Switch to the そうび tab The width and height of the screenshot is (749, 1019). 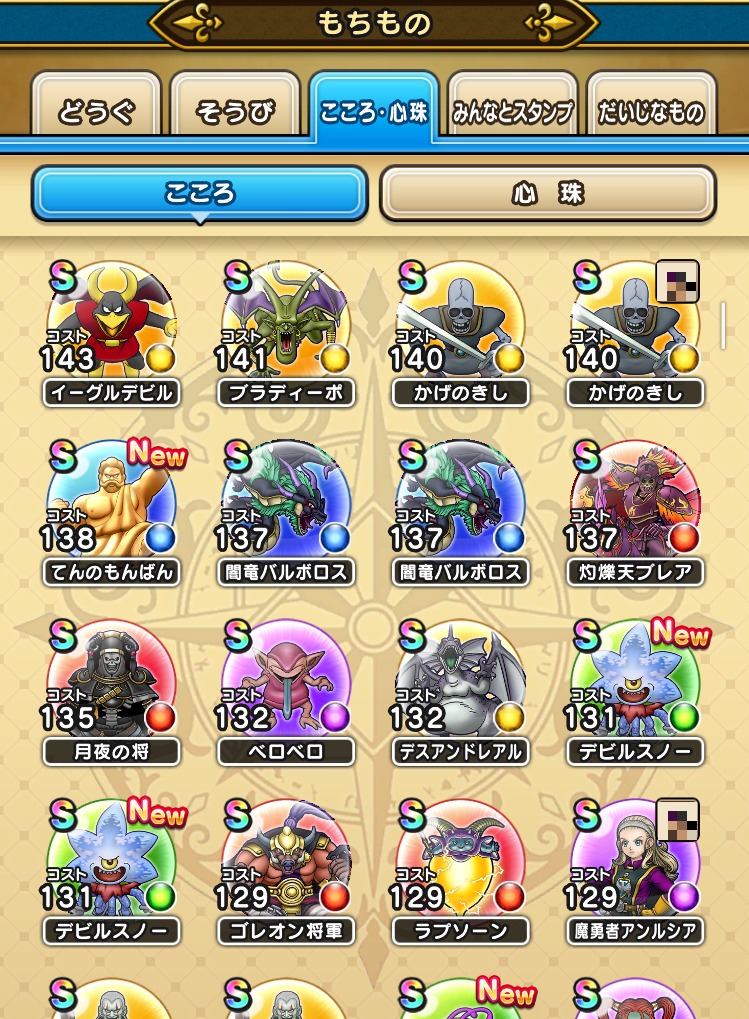235,111
